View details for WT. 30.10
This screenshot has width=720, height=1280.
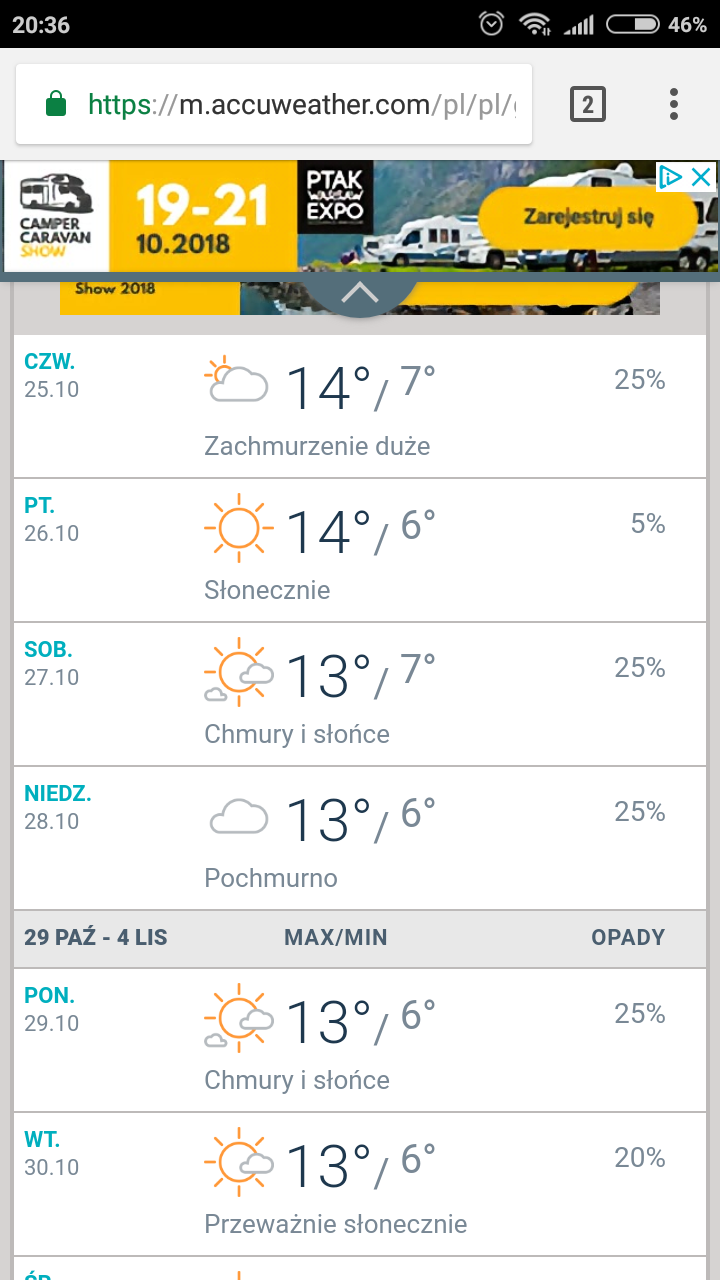point(360,1185)
